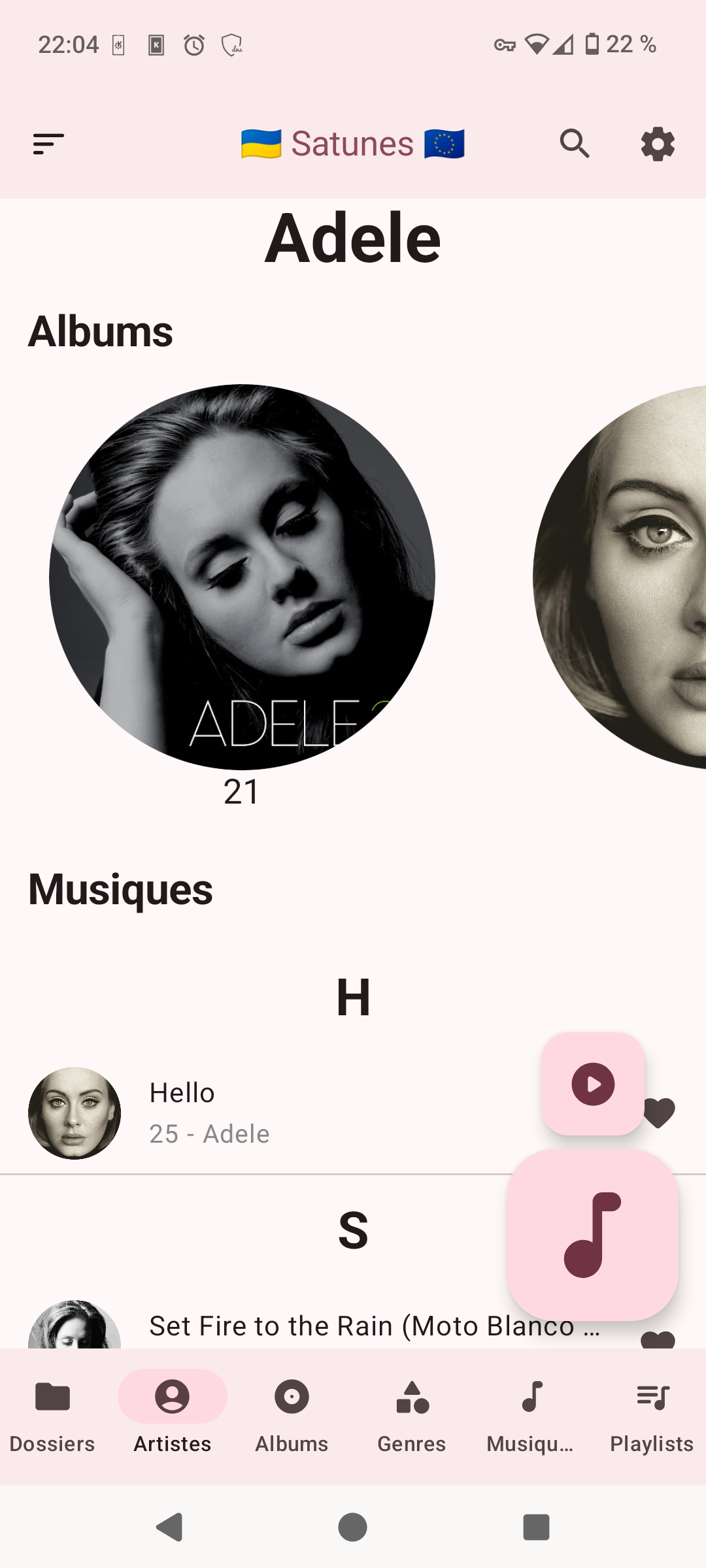The width and height of the screenshot is (706, 1568).
Task: Switch to the Playlists tab
Action: [x=652, y=1415]
